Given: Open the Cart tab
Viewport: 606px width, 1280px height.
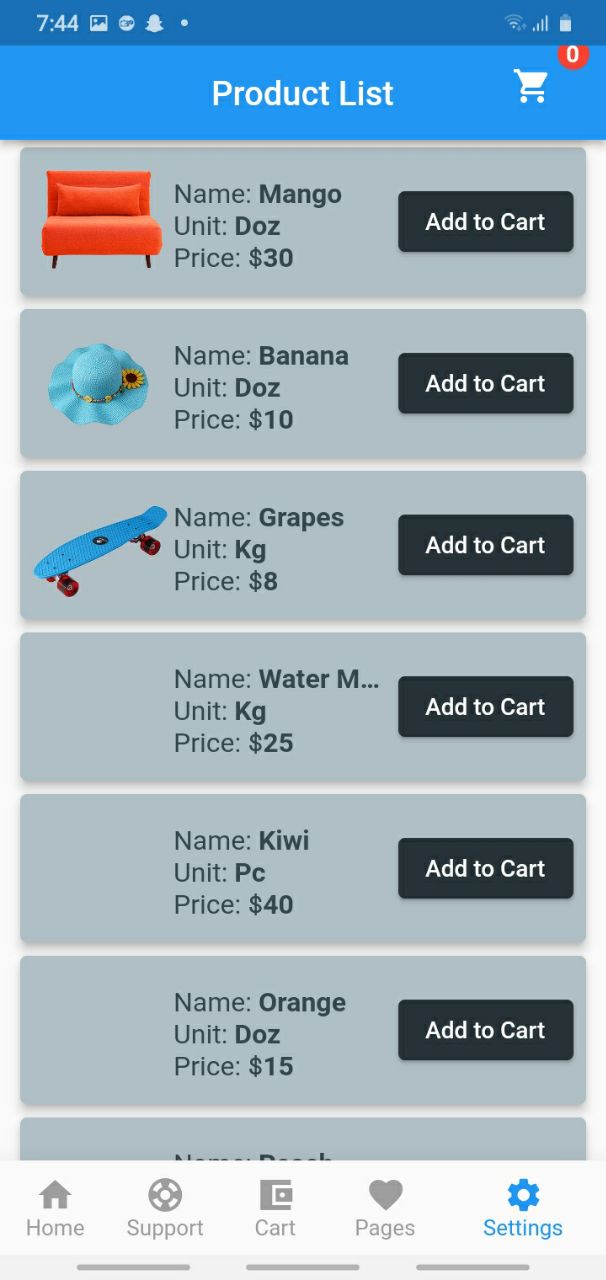Looking at the screenshot, I should (275, 1209).
